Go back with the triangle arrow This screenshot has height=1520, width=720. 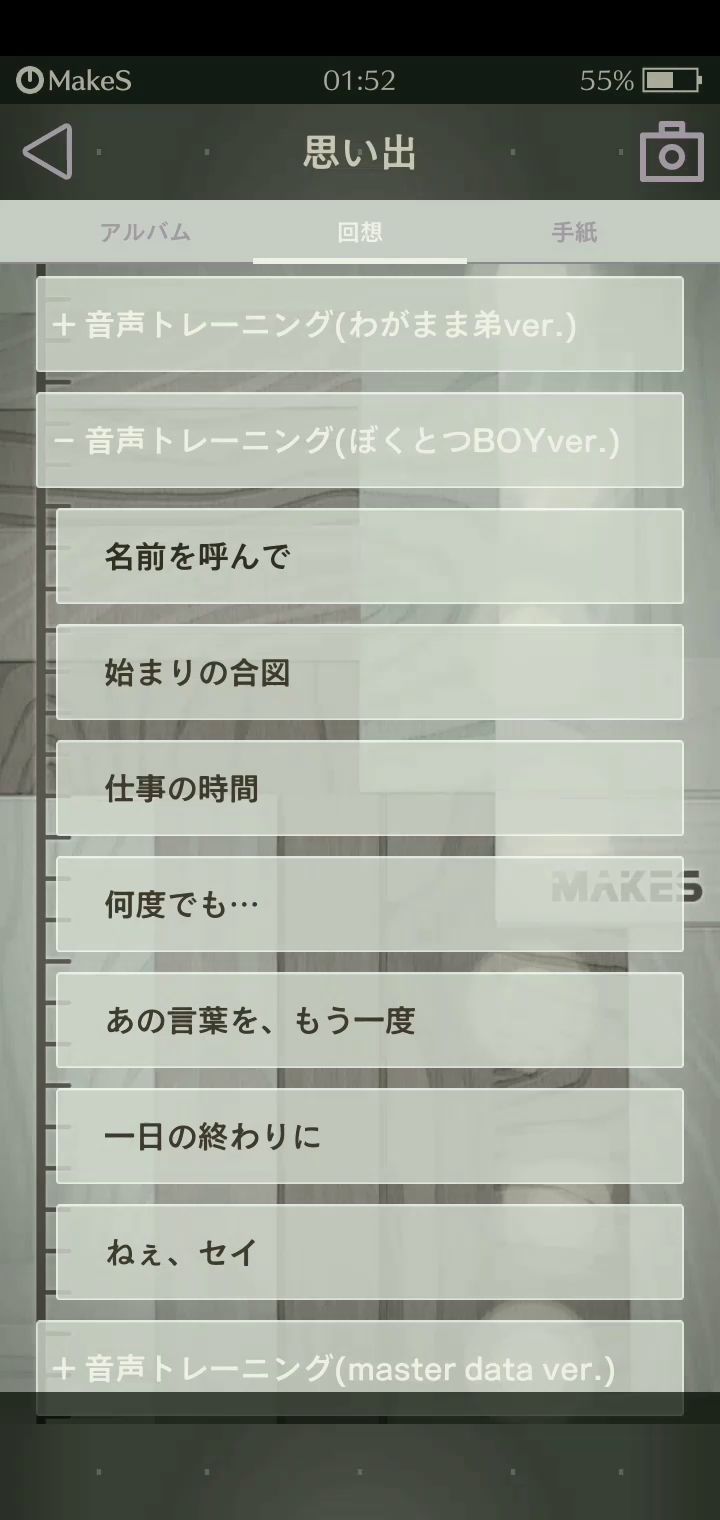[x=47, y=152]
